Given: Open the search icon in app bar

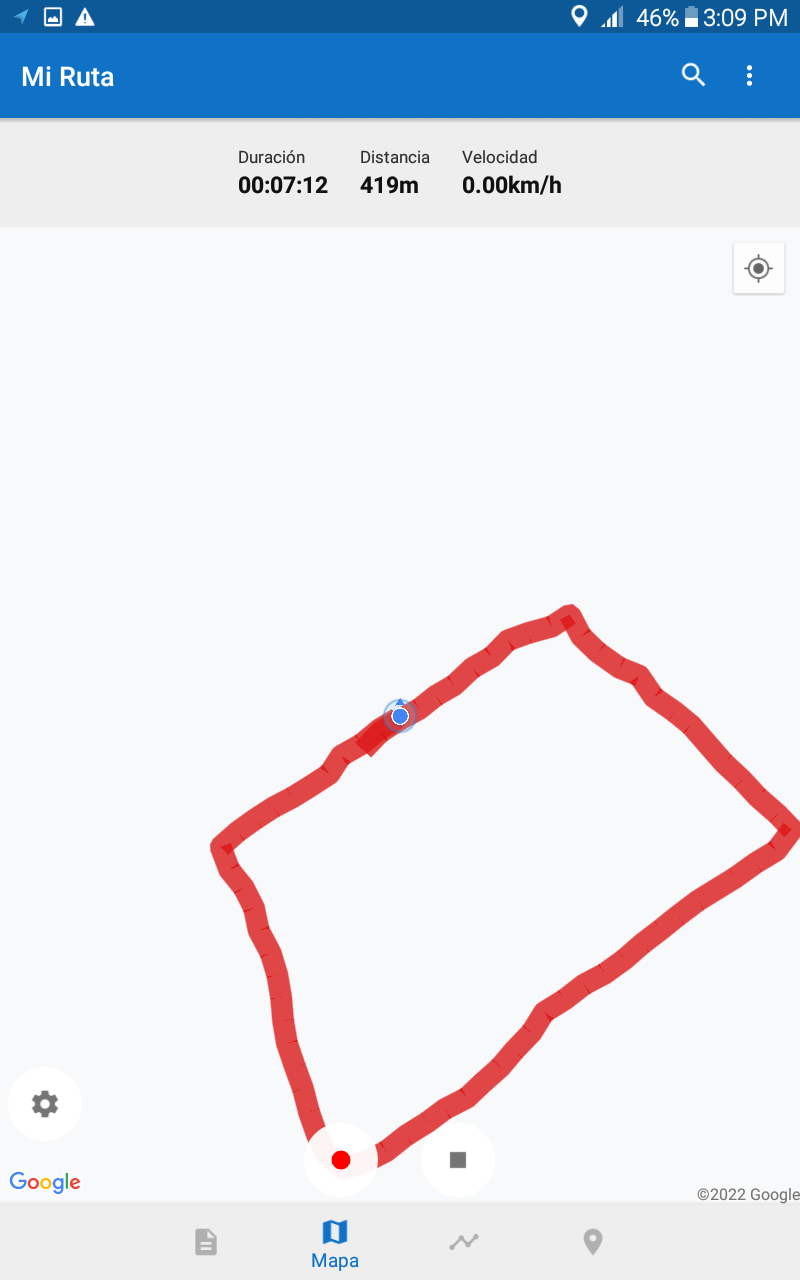Looking at the screenshot, I should tap(693, 75).
